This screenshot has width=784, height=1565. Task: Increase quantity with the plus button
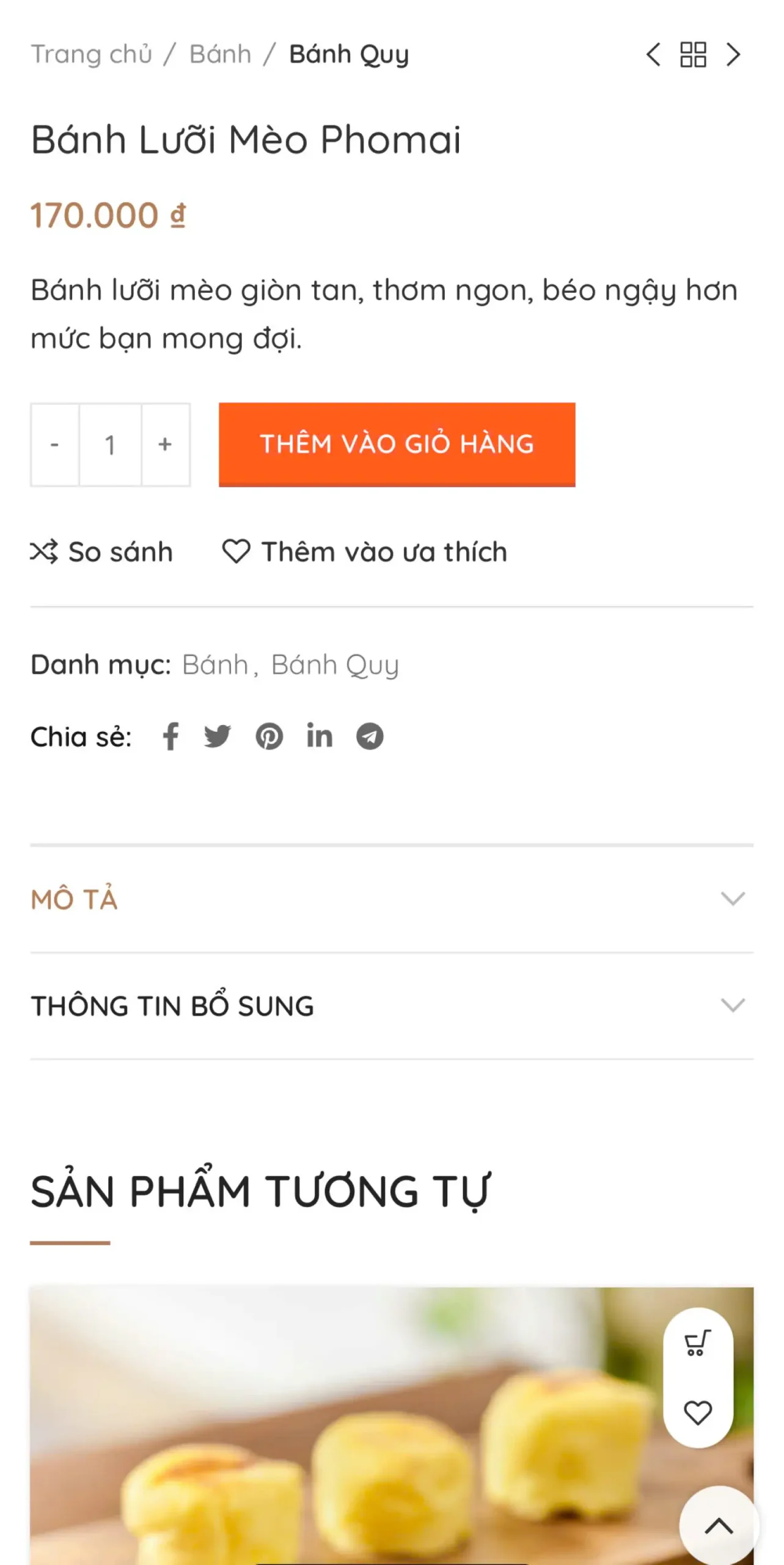coord(165,444)
